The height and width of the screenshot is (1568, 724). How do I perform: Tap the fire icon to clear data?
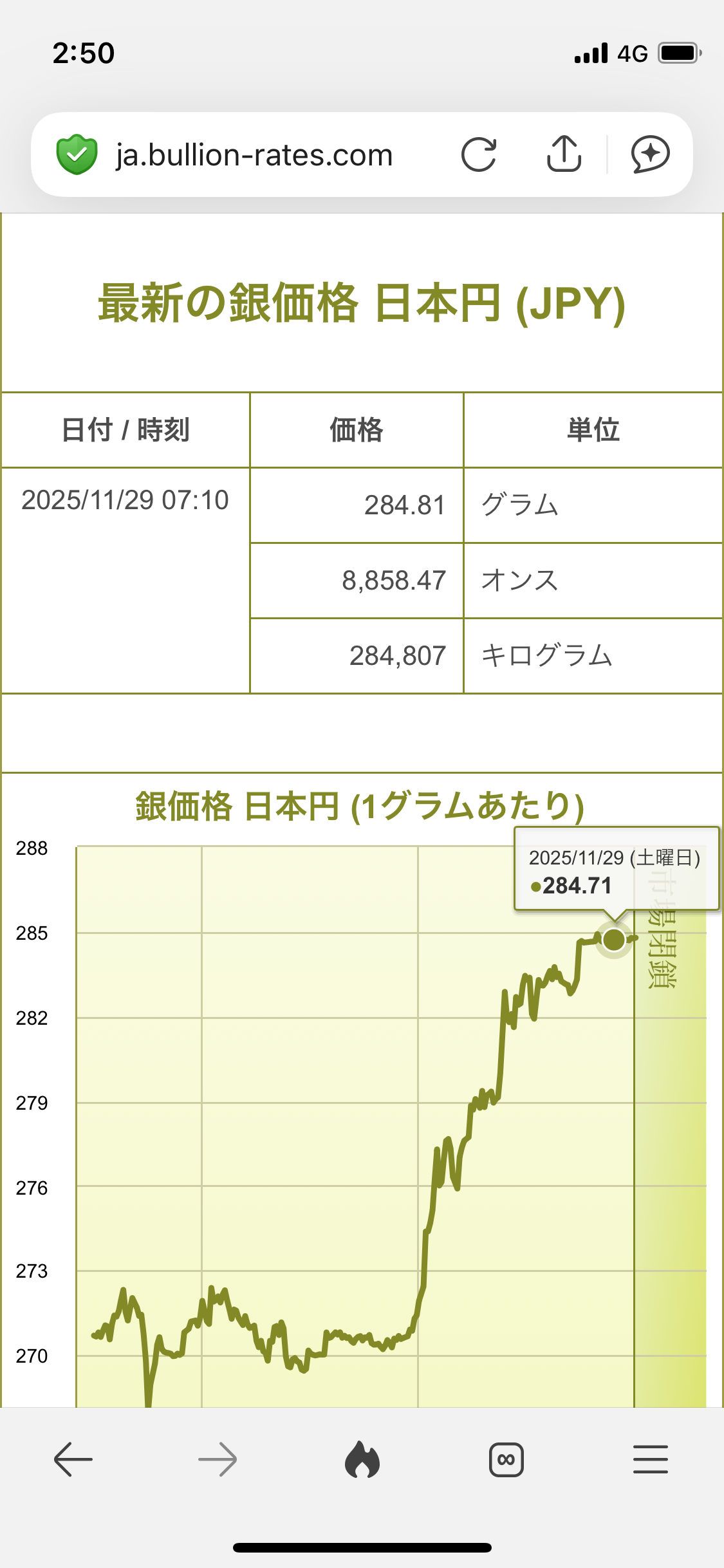pyautogui.click(x=362, y=1459)
